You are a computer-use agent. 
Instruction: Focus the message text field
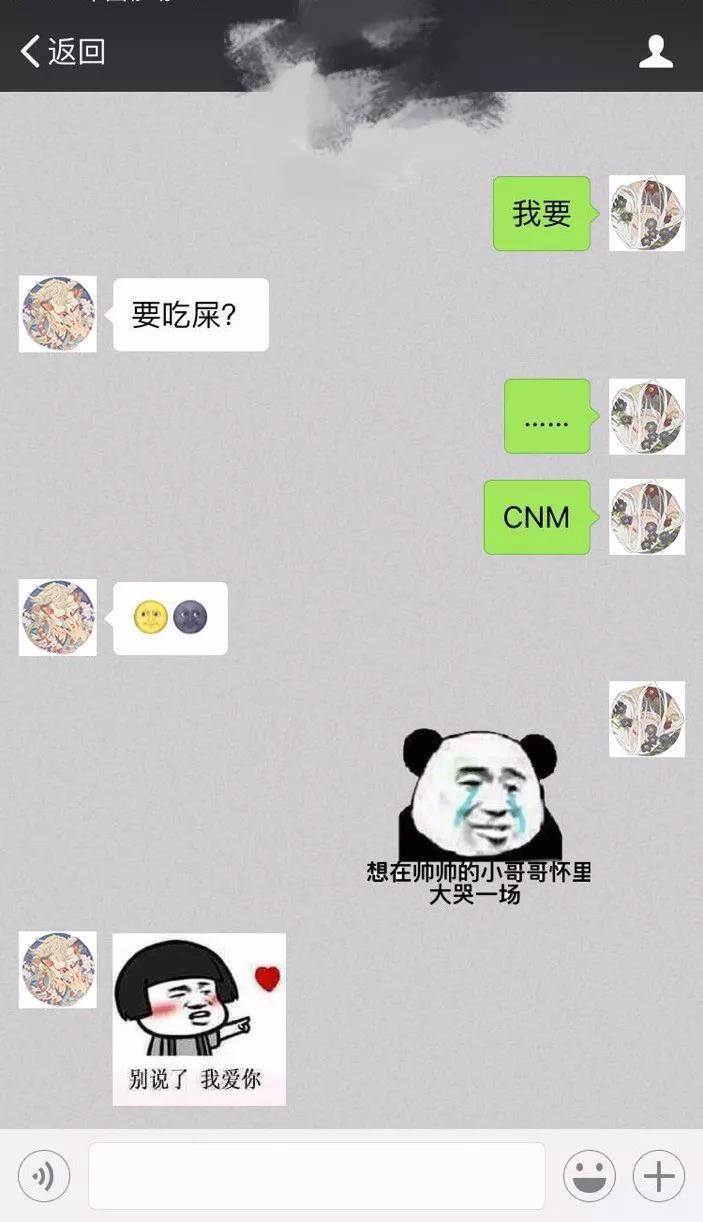pyautogui.click(x=316, y=1176)
